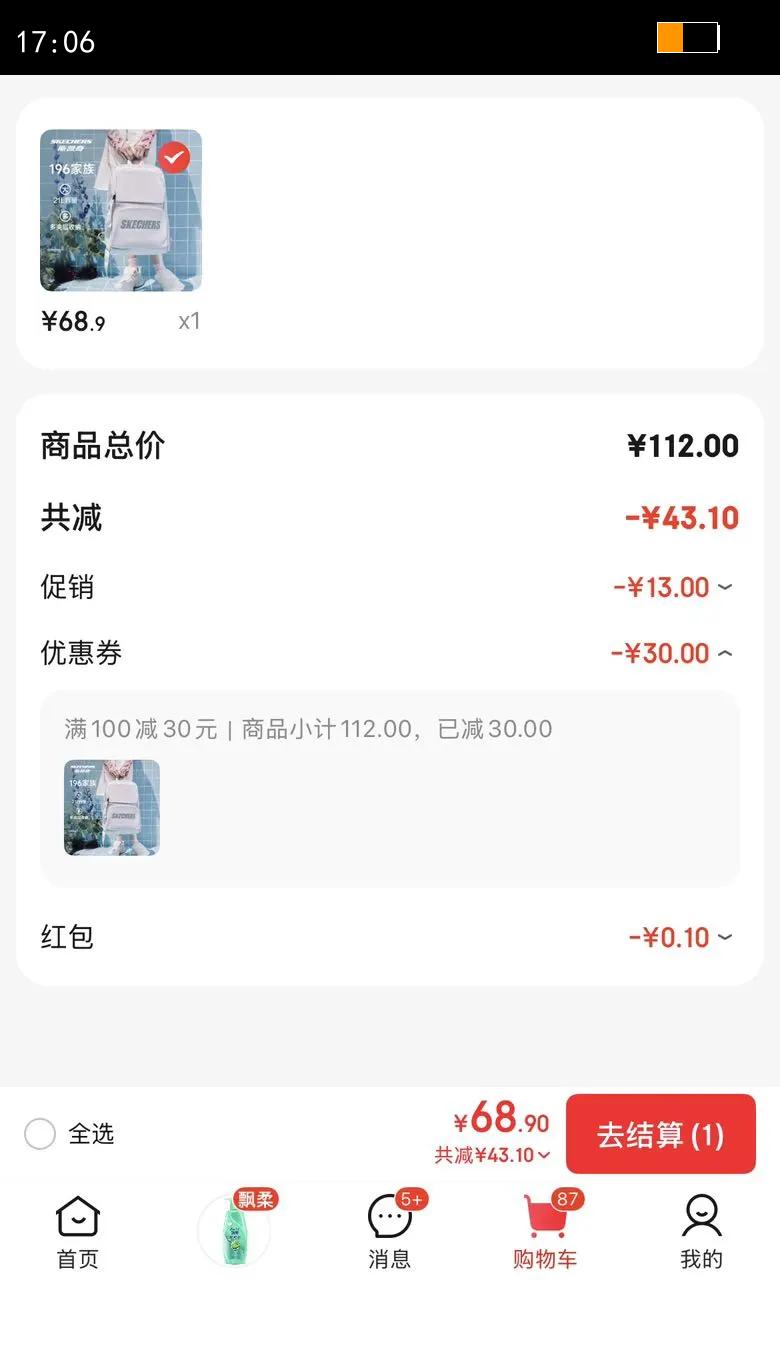Viewport: 780px width, 1350px height.
Task: Tap 去结算 to check out
Action: [660, 1134]
